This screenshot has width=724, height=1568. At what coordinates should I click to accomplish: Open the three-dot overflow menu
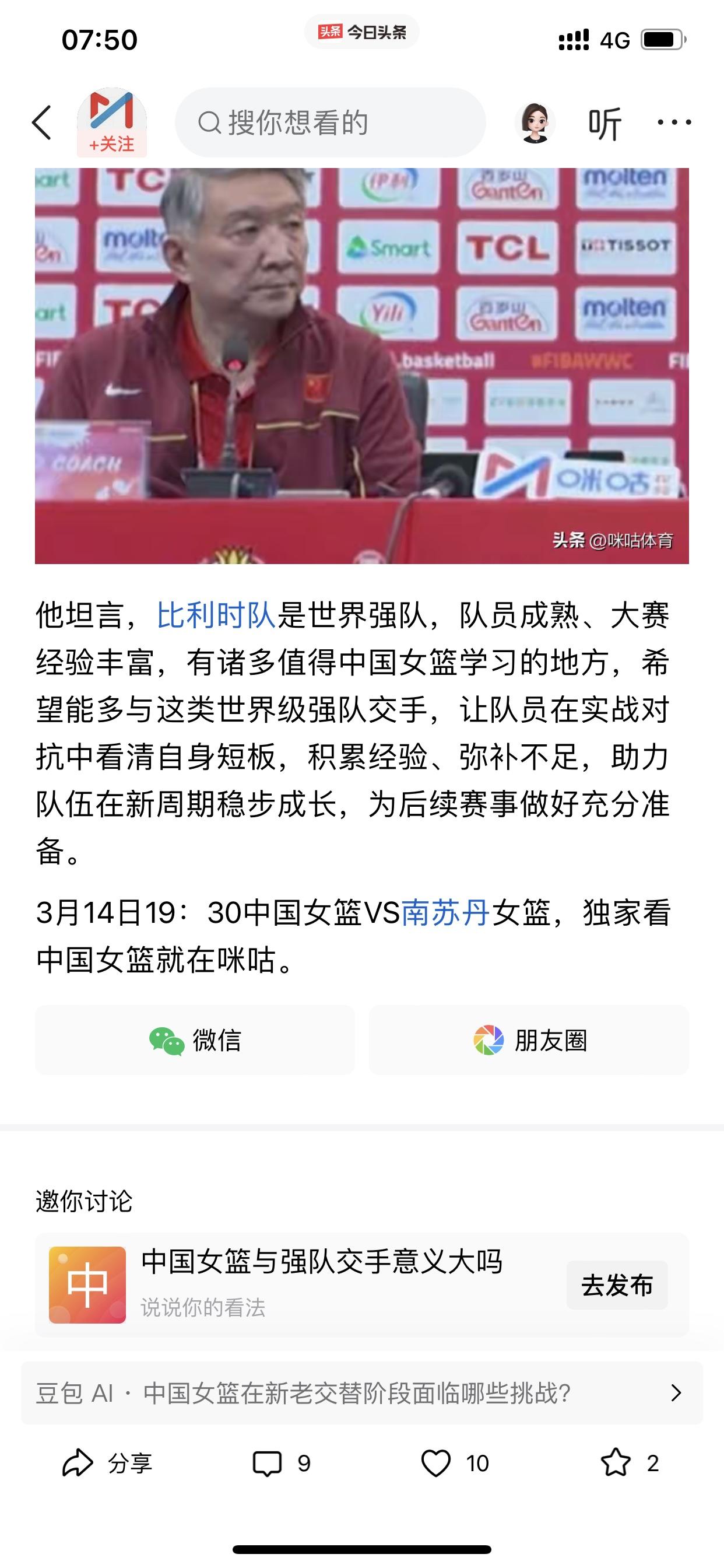click(674, 123)
